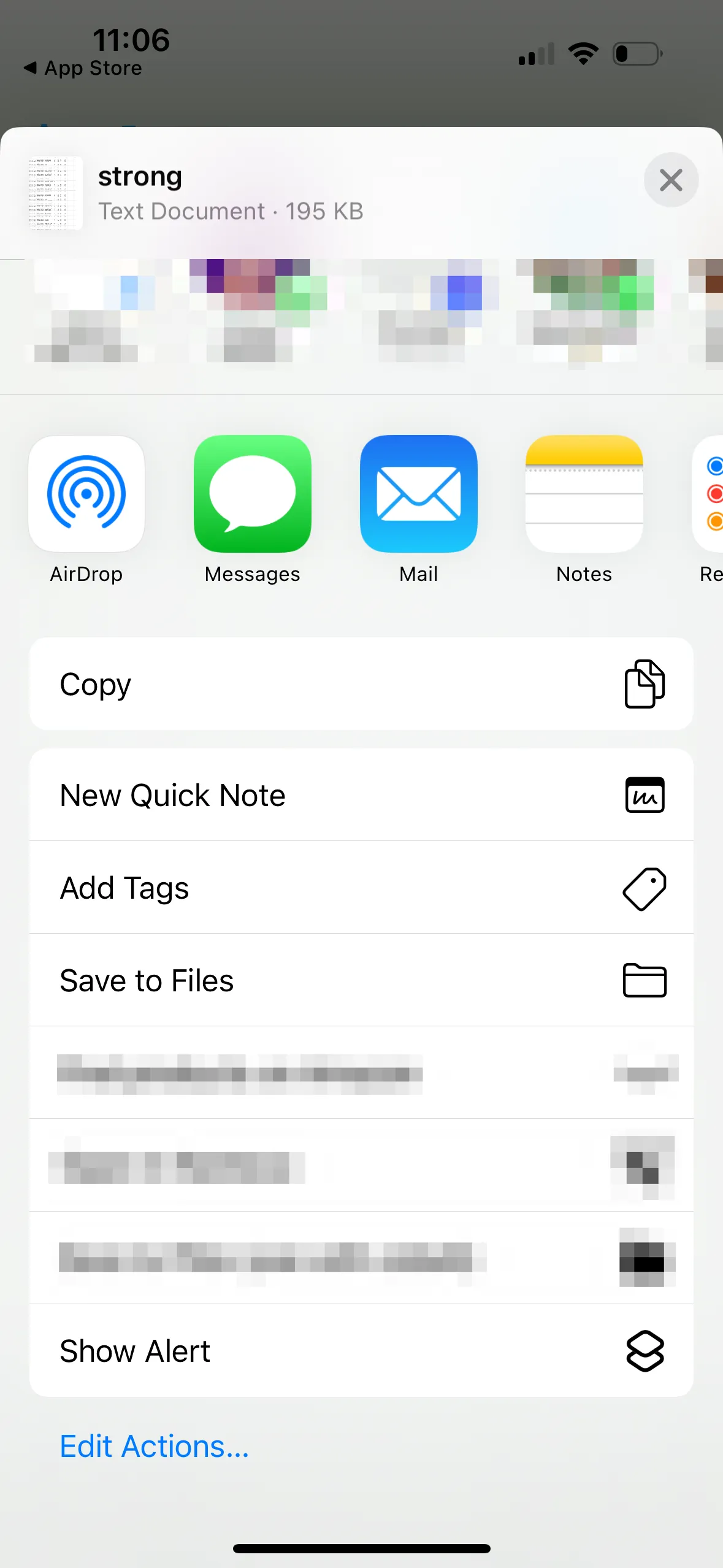Return to the App Store

(x=83, y=68)
